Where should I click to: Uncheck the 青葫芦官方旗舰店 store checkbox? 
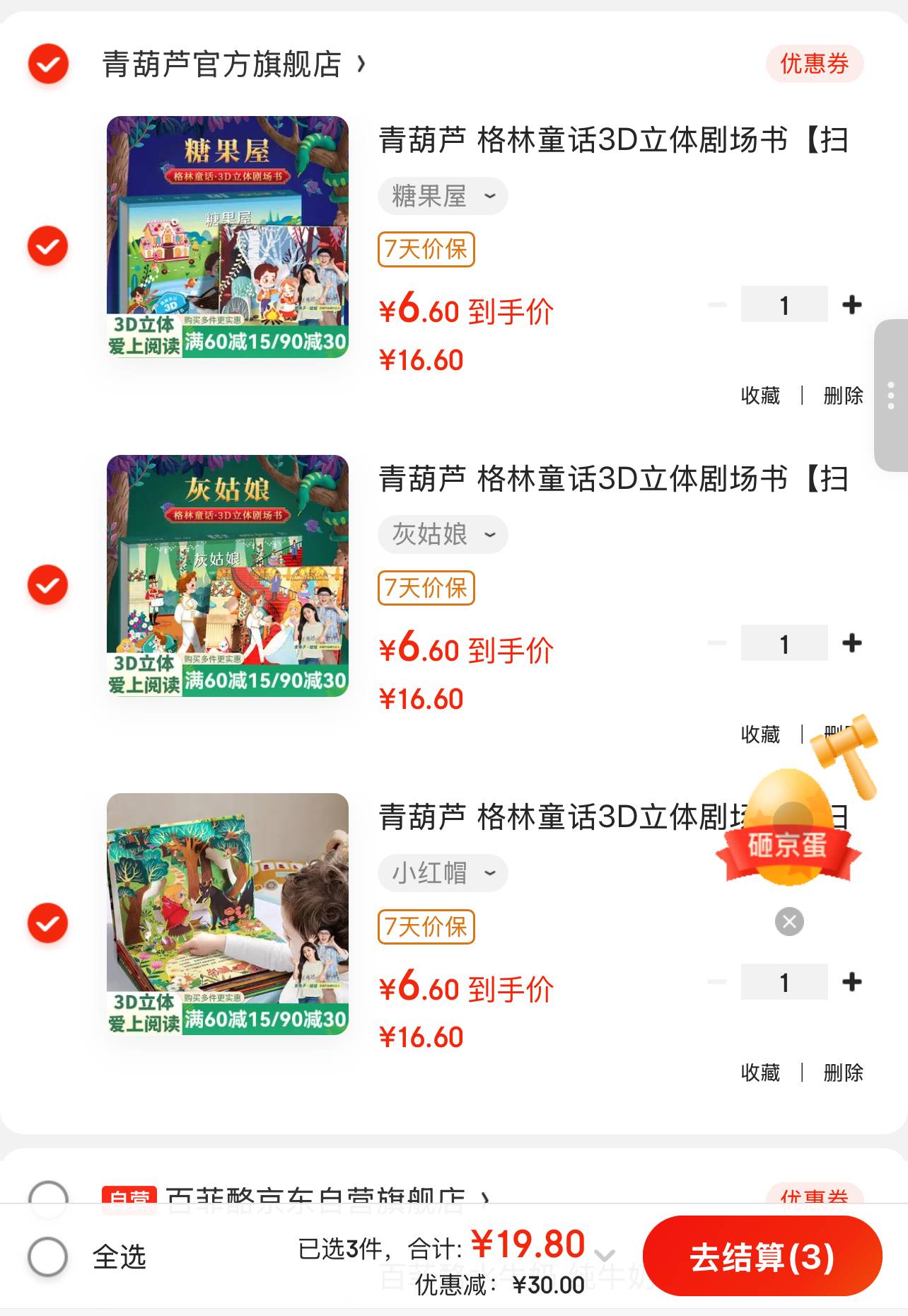pos(48,64)
